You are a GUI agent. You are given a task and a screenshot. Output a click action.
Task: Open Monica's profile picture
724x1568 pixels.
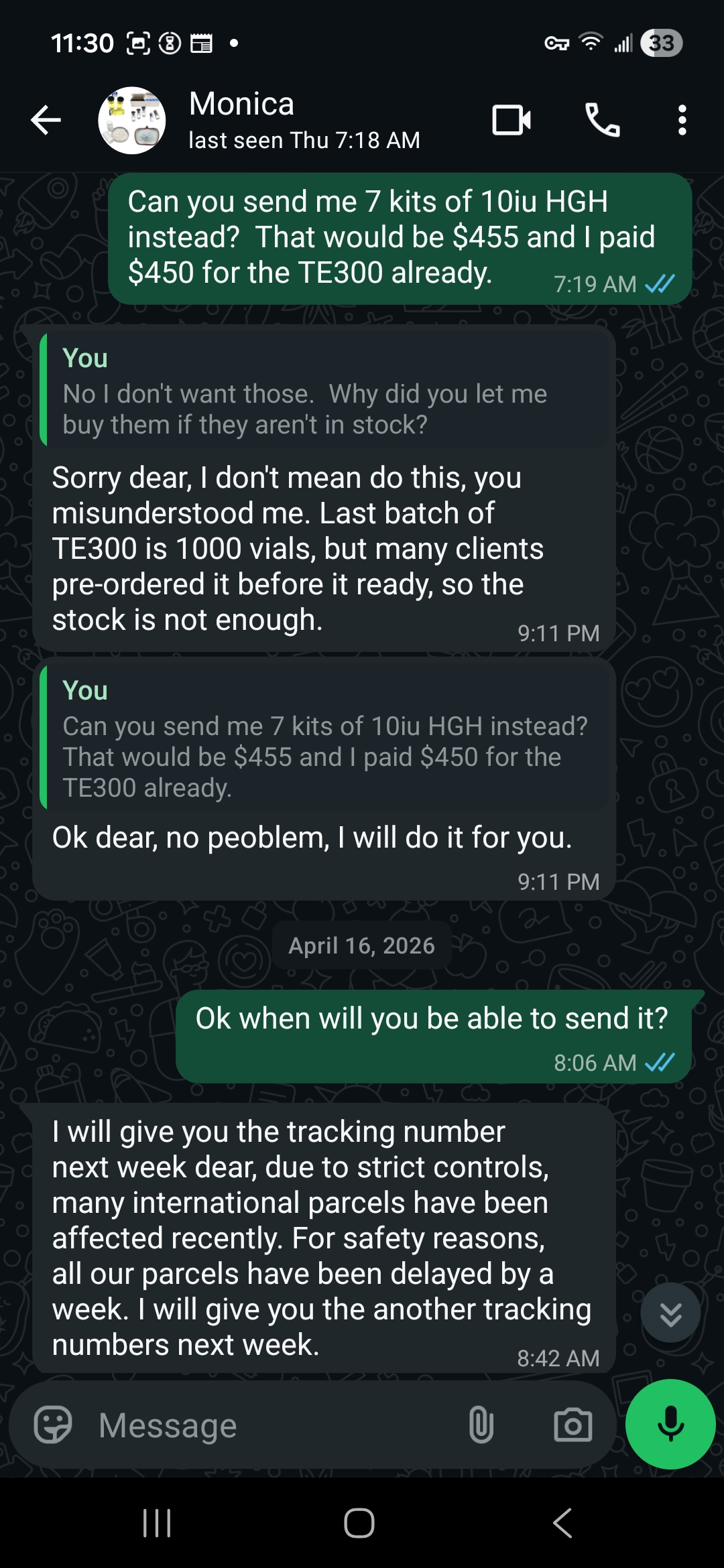(x=132, y=121)
